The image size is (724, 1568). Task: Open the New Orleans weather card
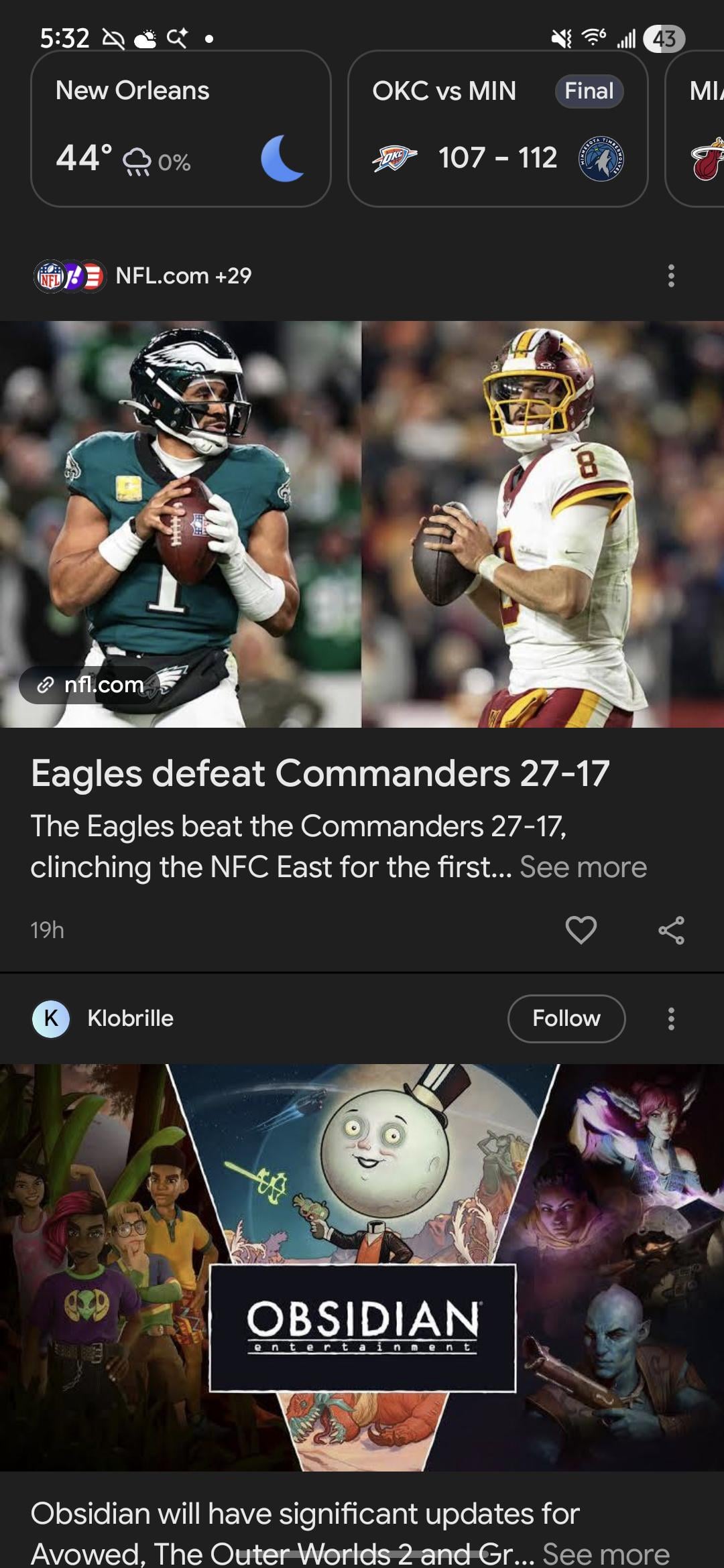180,129
